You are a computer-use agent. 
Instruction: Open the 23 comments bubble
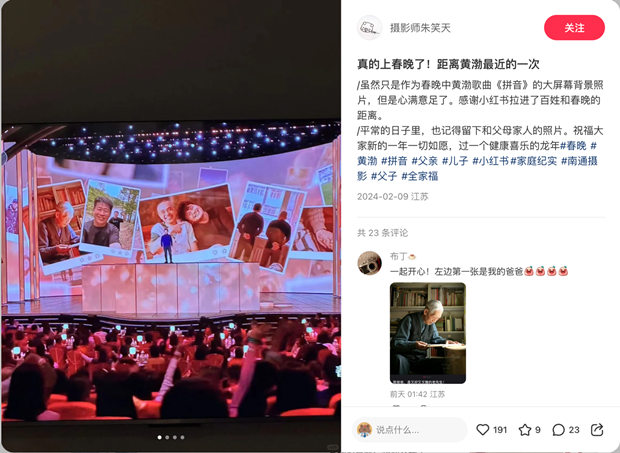559,430
